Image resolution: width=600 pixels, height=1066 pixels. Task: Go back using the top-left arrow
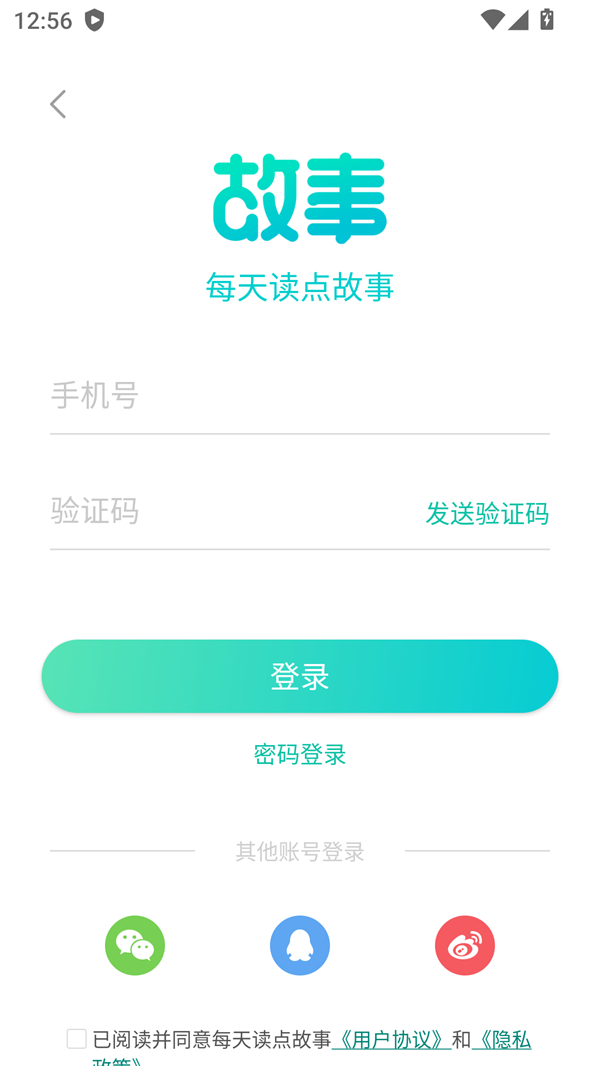point(58,104)
